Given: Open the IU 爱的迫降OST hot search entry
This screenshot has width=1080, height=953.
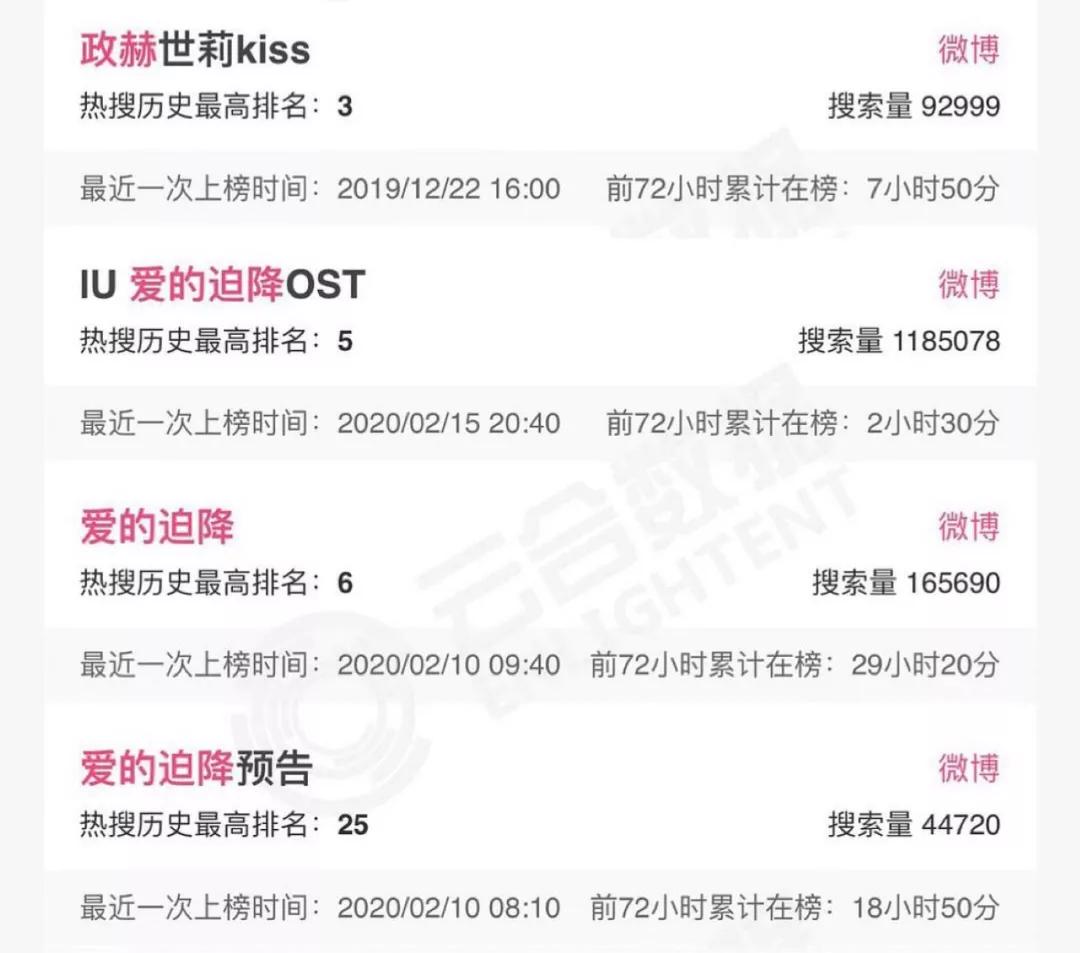Looking at the screenshot, I should tap(222, 286).
